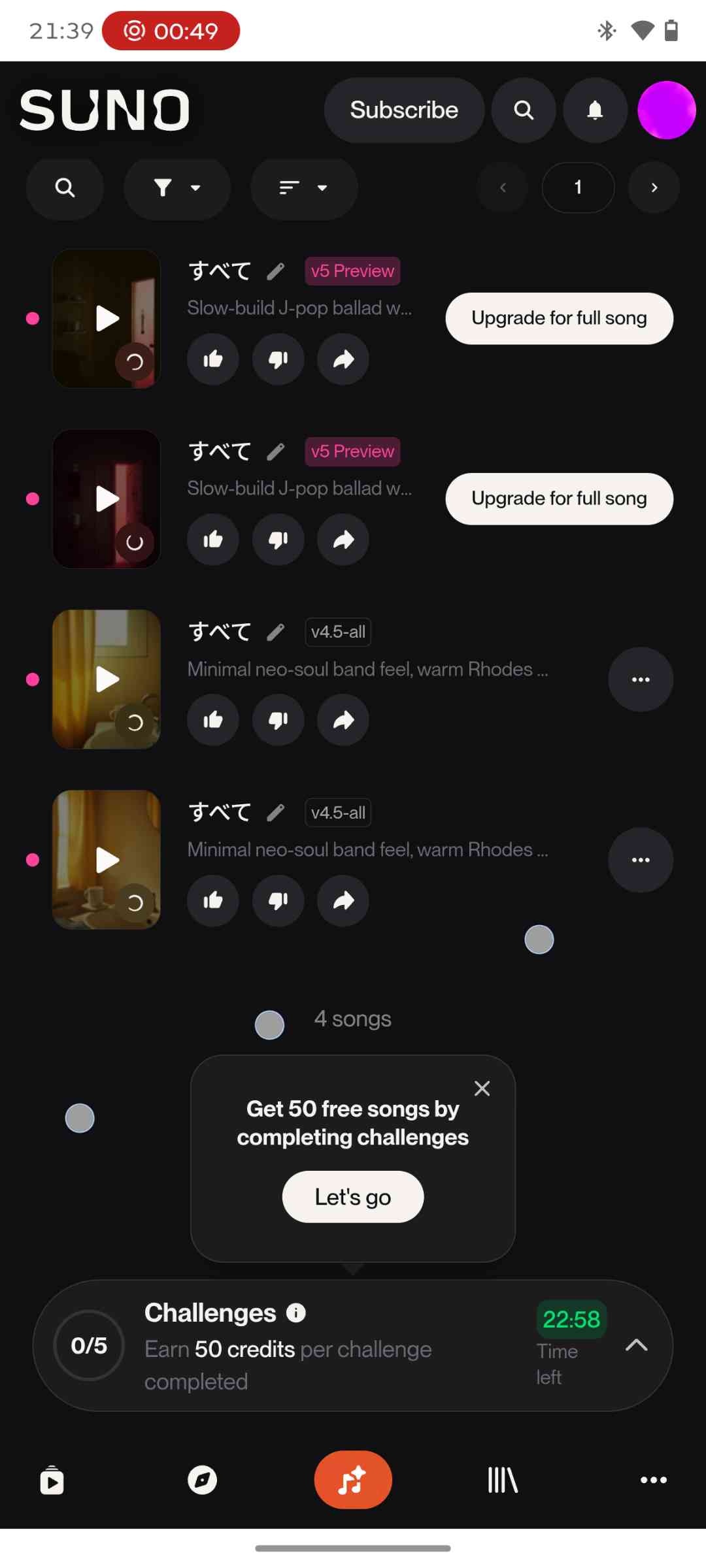Switch to the Library tab
The width and height of the screenshot is (706, 1568).
(x=503, y=1480)
